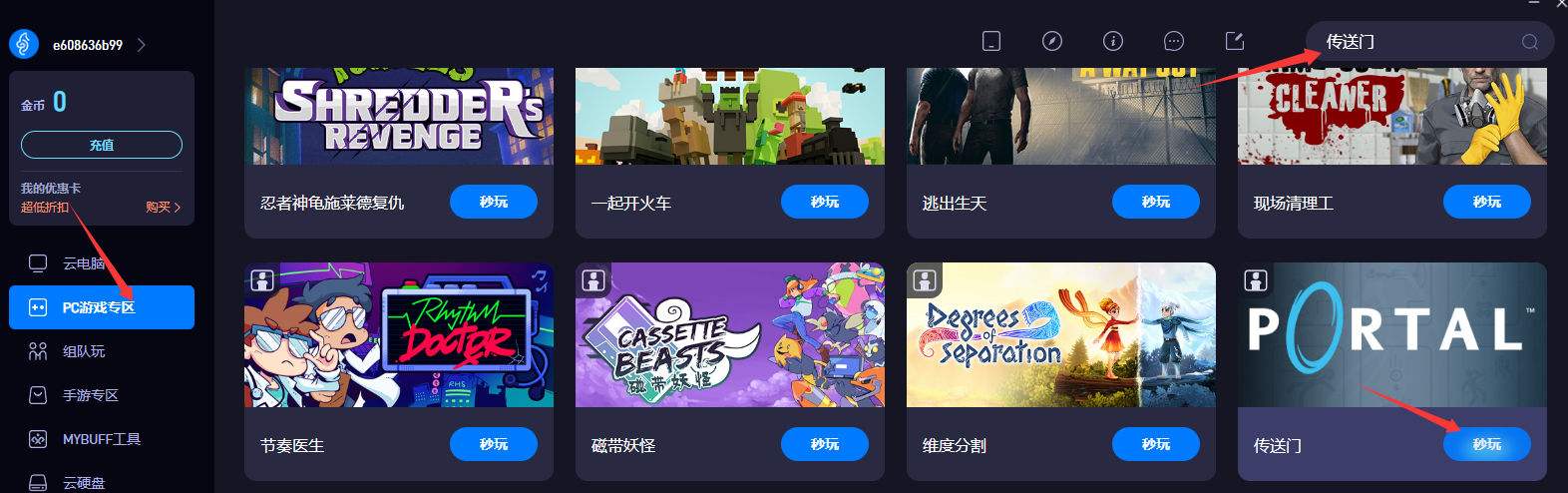This screenshot has height=493, width=1568.
Task: Launch 磁带妖怪 via its 秒玩 button
Action: click(x=824, y=444)
